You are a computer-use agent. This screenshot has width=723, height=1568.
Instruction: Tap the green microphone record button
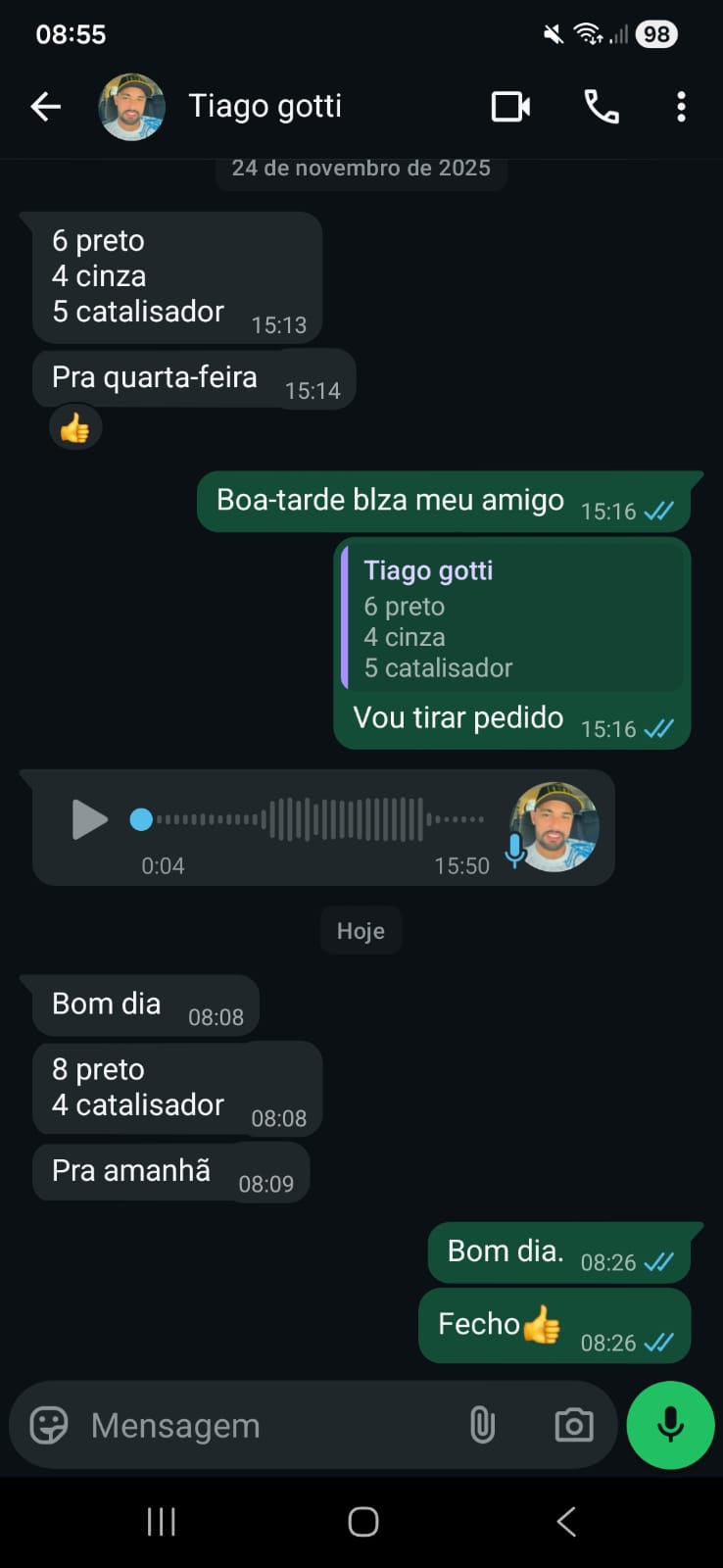tap(670, 1425)
